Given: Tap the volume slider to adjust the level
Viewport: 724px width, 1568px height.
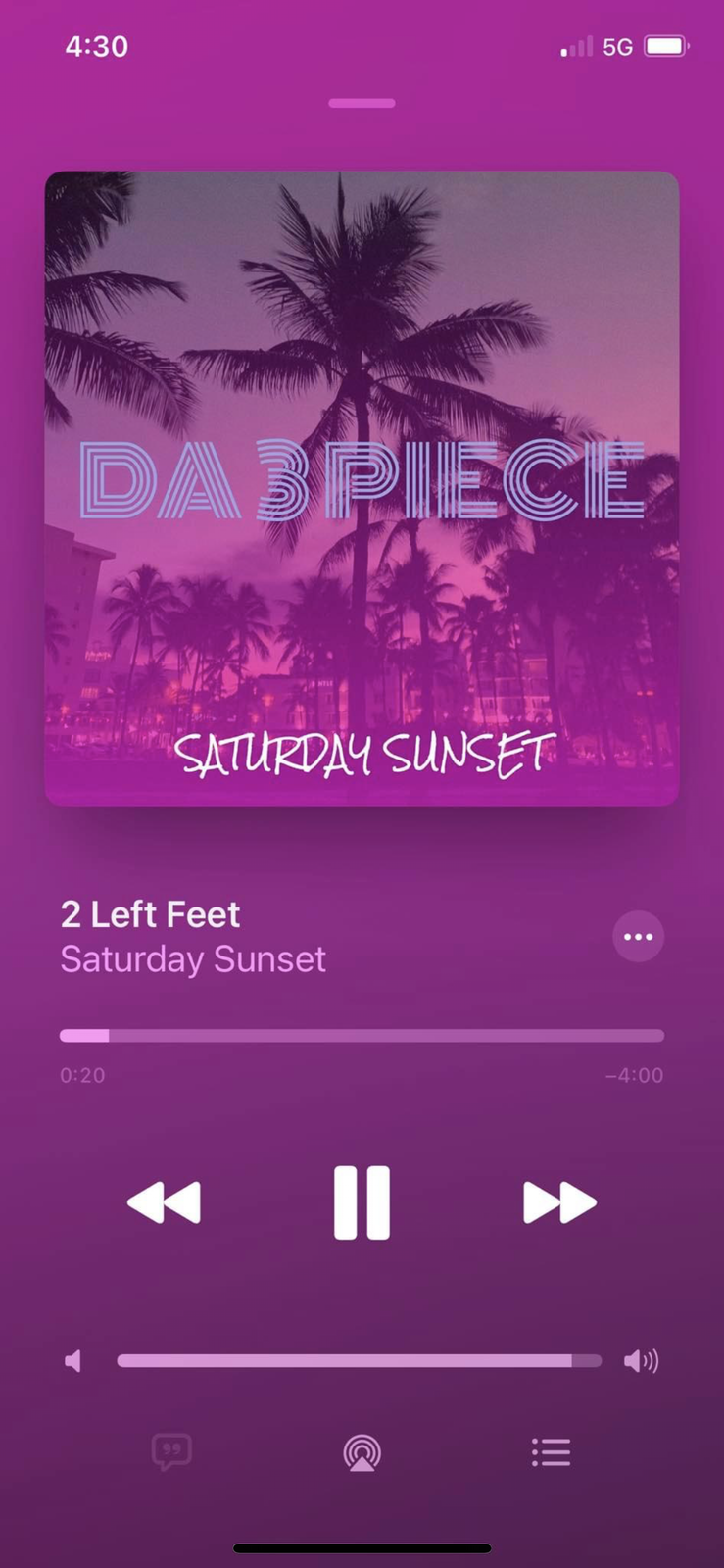Looking at the screenshot, I should point(359,1360).
